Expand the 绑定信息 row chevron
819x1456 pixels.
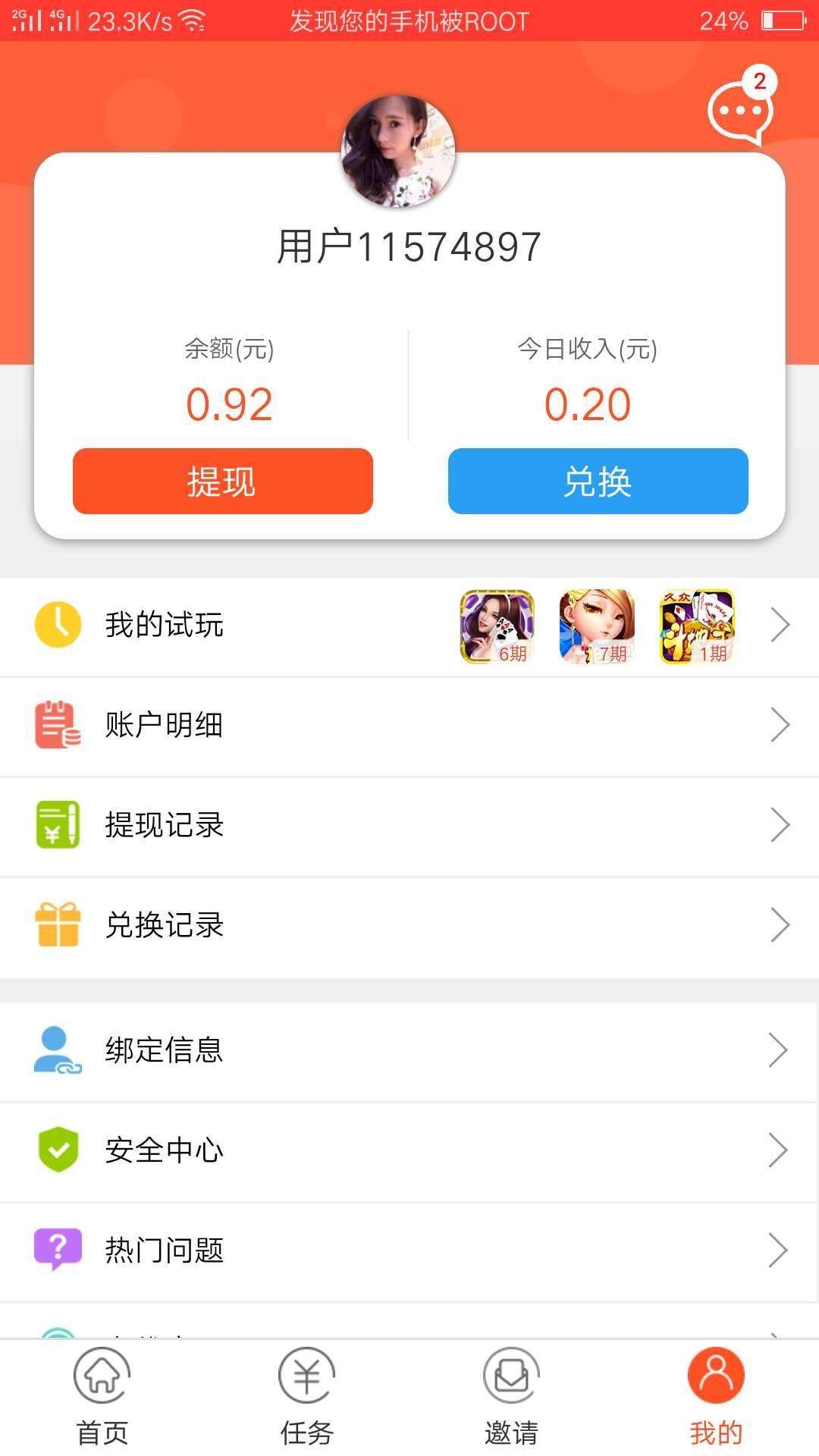coord(780,1050)
